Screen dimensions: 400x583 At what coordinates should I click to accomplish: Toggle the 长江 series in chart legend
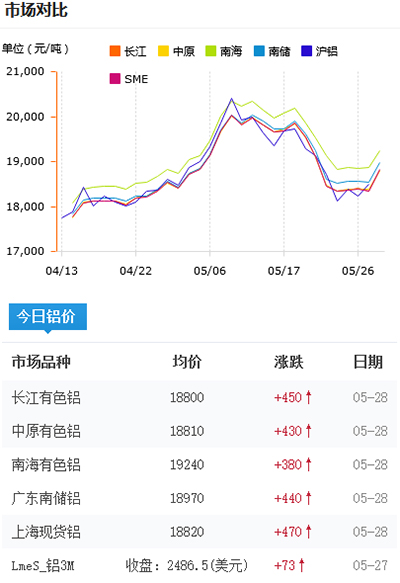tap(128, 51)
